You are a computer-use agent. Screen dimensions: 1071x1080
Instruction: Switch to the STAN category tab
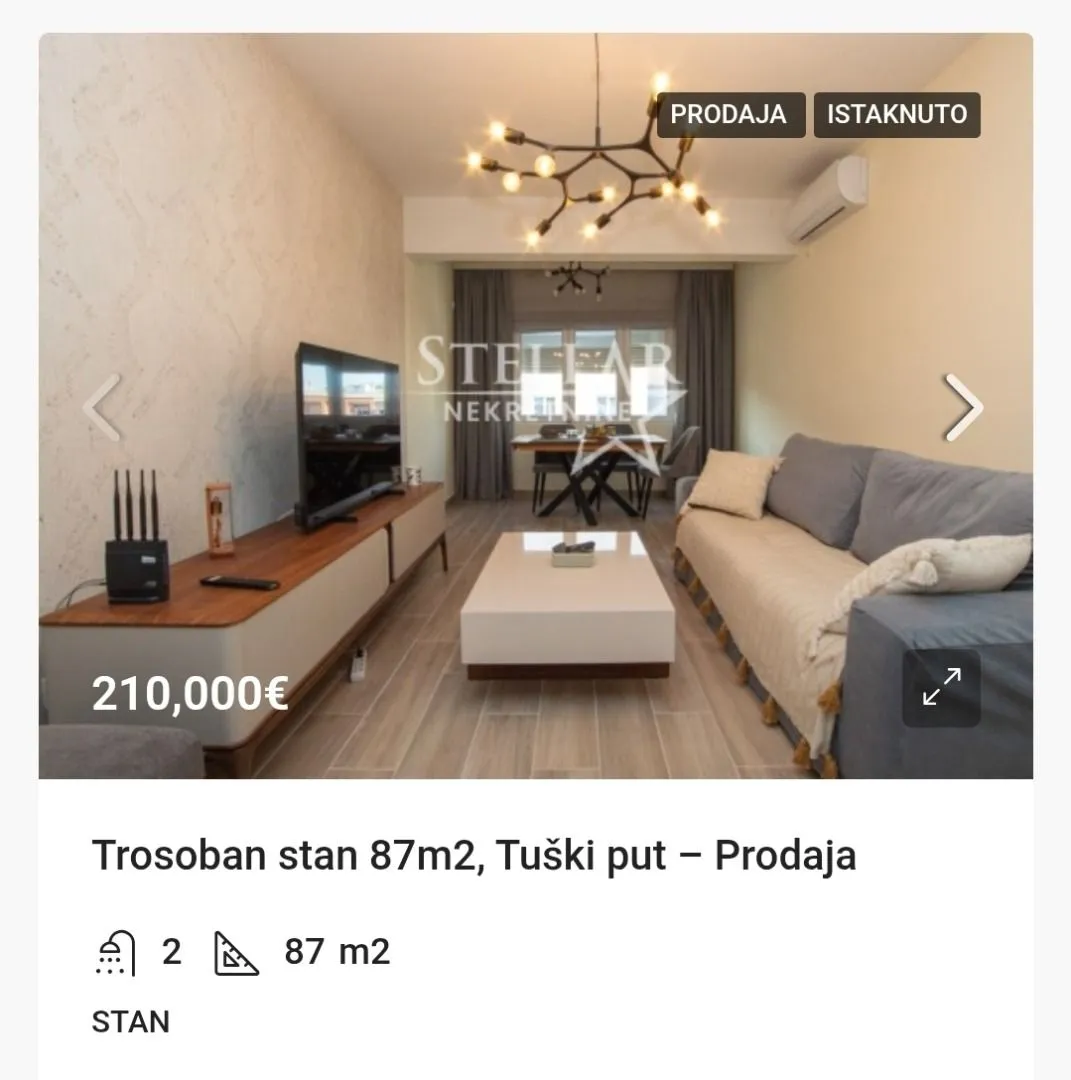tap(130, 1022)
